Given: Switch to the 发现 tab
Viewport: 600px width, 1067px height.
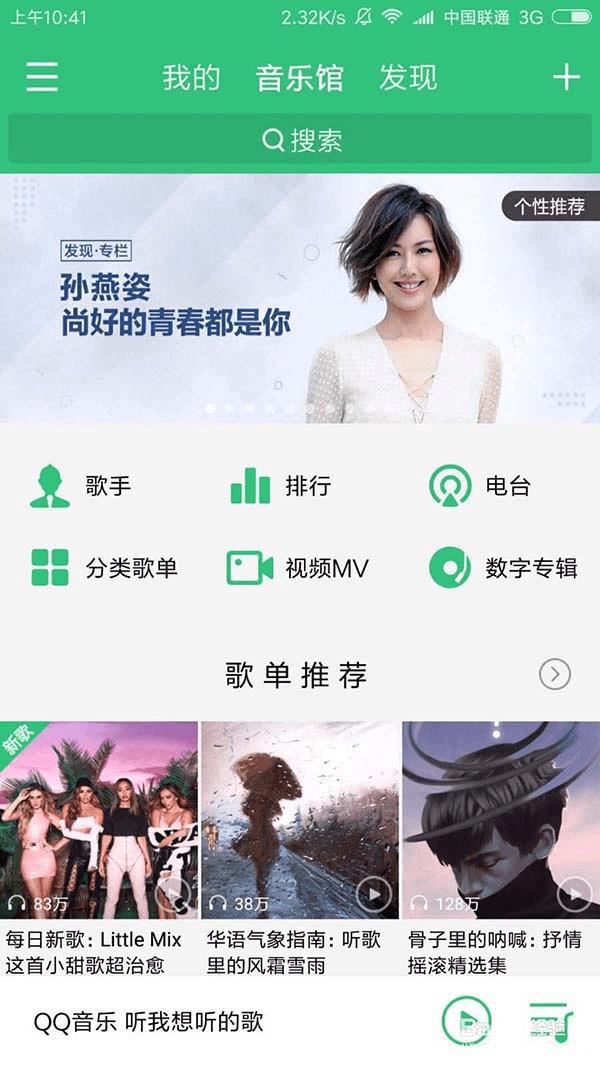Looking at the screenshot, I should (x=408, y=78).
